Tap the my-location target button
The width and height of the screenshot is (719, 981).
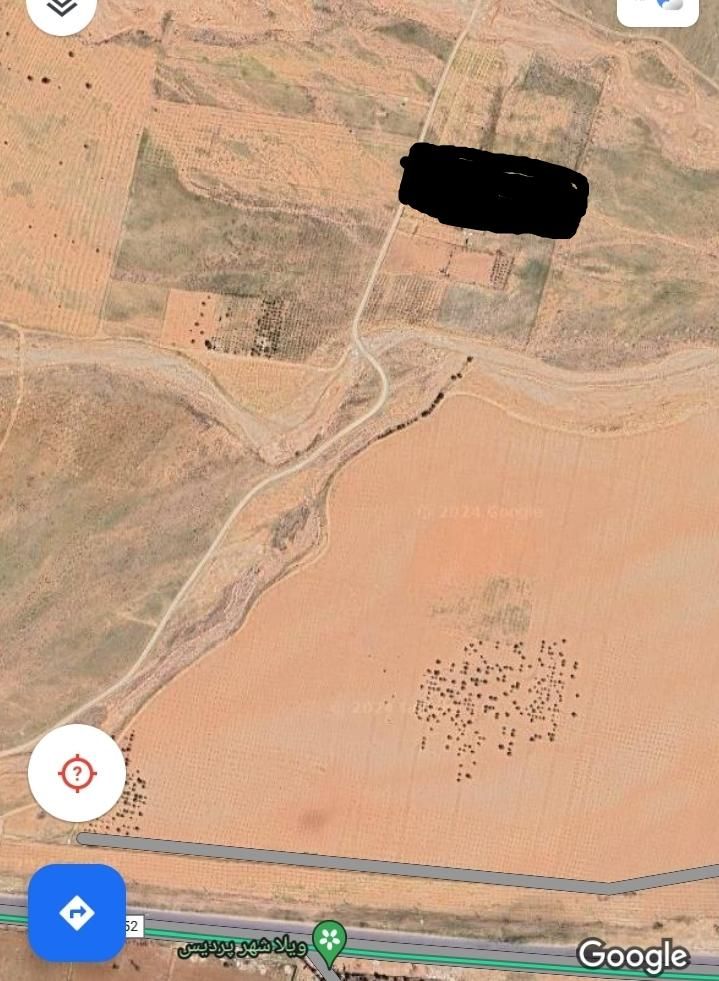coord(77,773)
